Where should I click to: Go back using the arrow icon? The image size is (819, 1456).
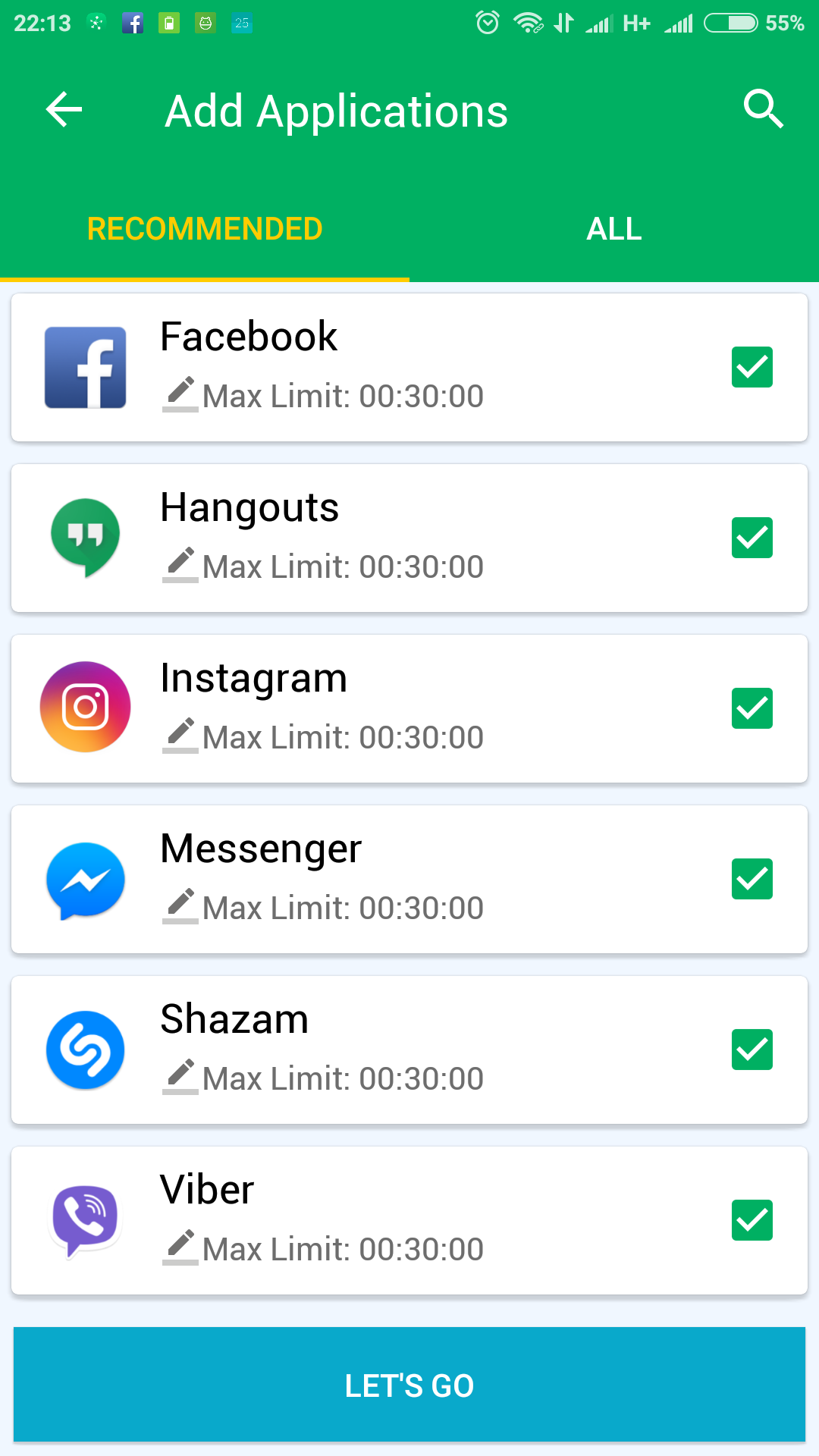click(64, 111)
